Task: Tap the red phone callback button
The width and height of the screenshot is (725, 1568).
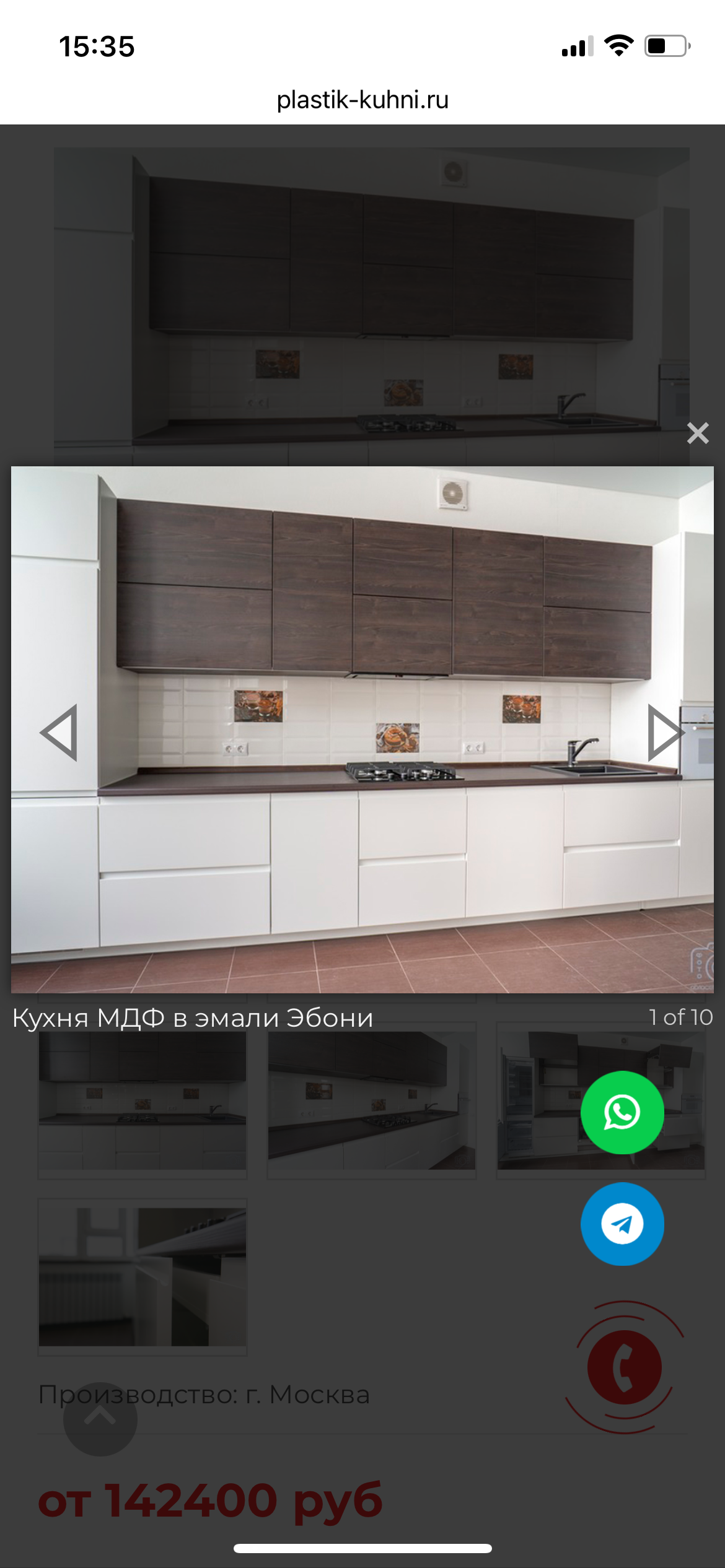Action: pos(625,1367)
